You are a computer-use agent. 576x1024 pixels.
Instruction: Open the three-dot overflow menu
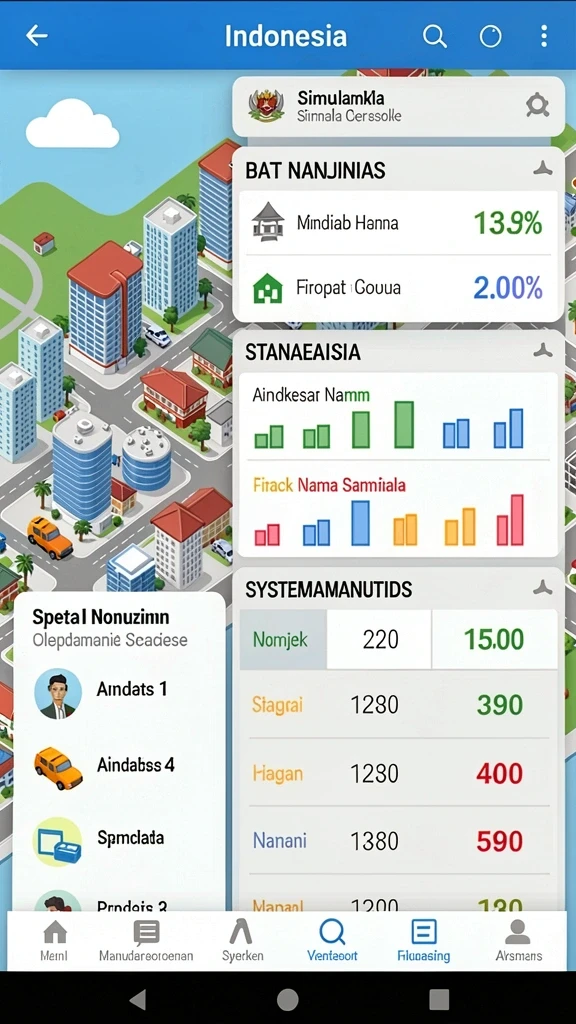click(x=543, y=36)
